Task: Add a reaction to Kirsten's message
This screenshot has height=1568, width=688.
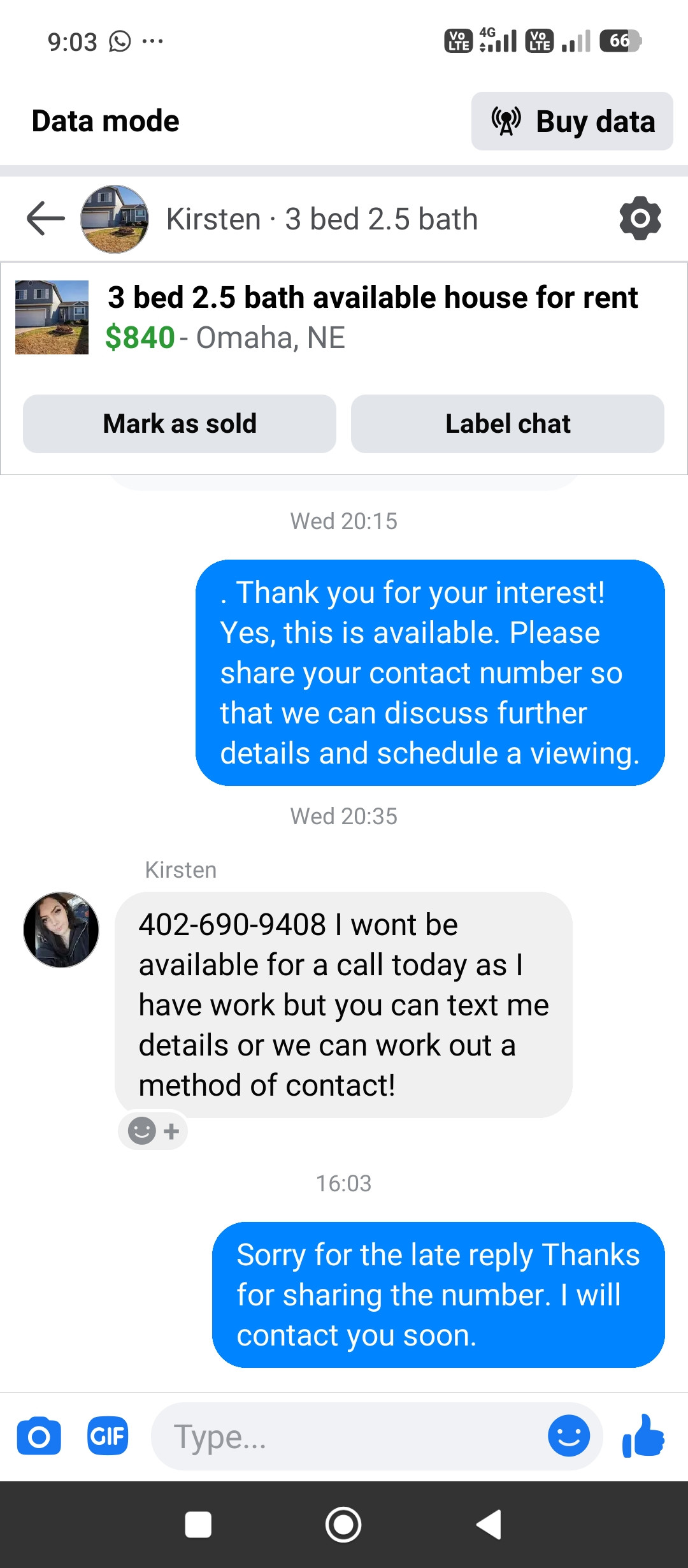Action: click(154, 1131)
